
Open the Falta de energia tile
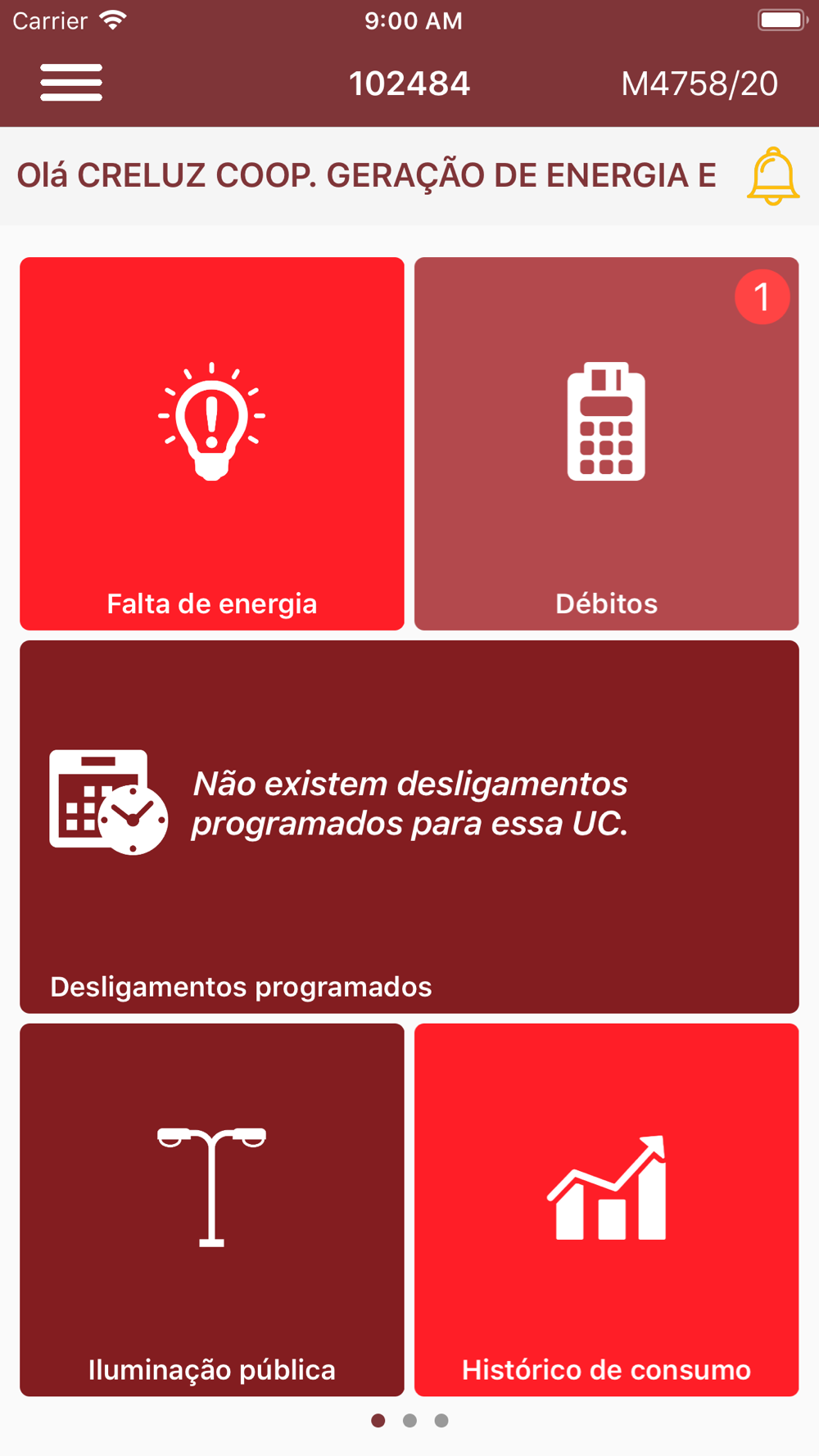pos(212,444)
